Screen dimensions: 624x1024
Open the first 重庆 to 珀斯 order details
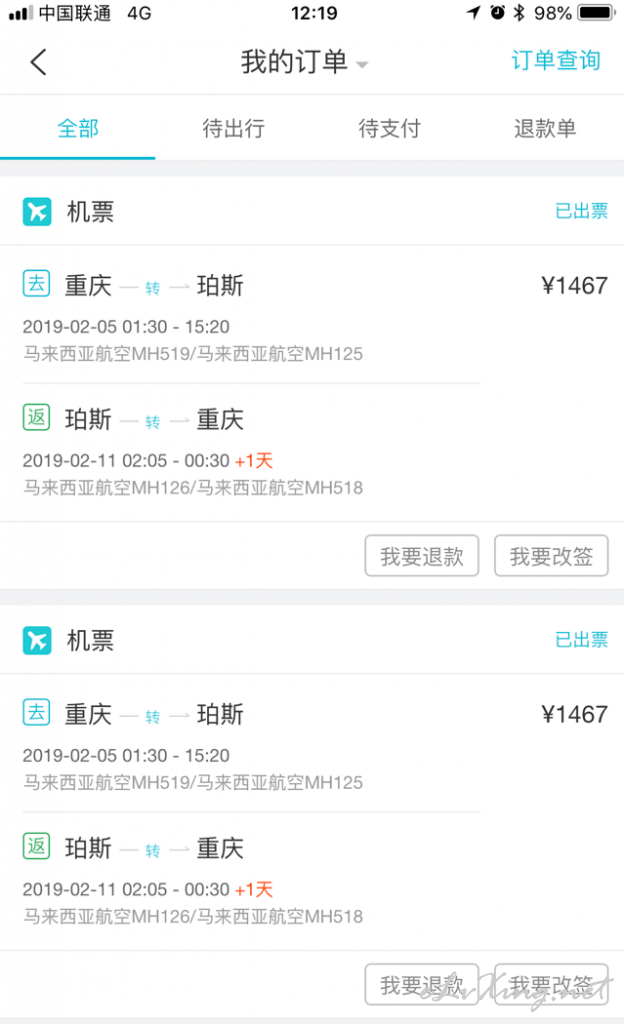point(312,383)
